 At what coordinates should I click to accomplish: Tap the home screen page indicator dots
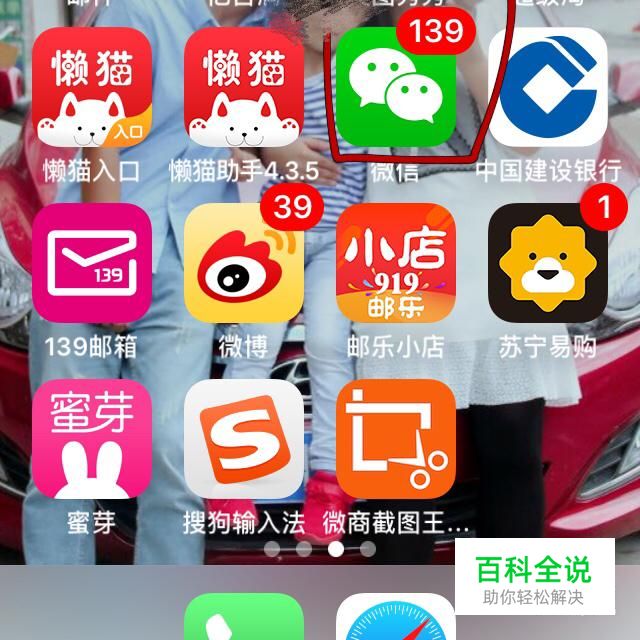pos(320,549)
